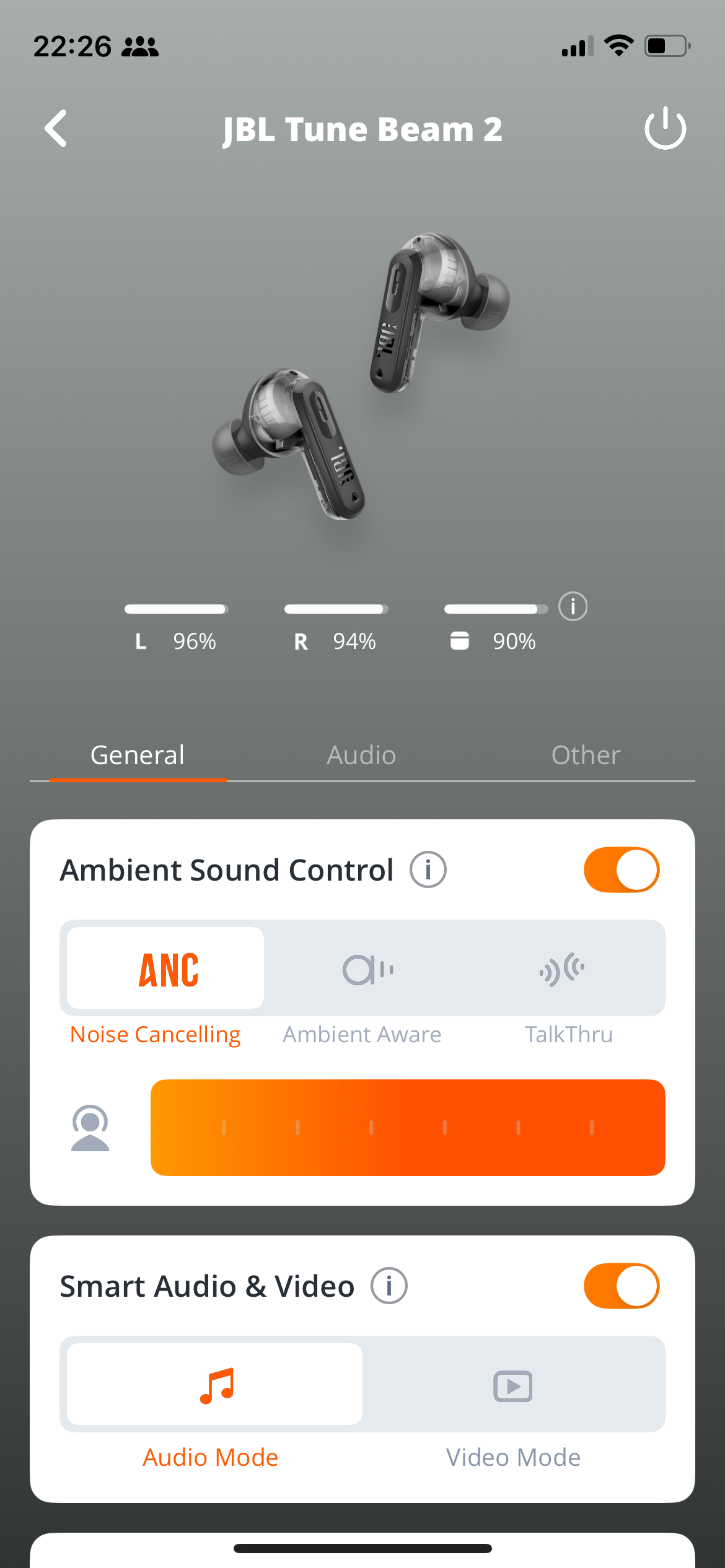725x1568 pixels.
Task: Adjust the noise cancelling level slider
Action: tap(408, 1127)
